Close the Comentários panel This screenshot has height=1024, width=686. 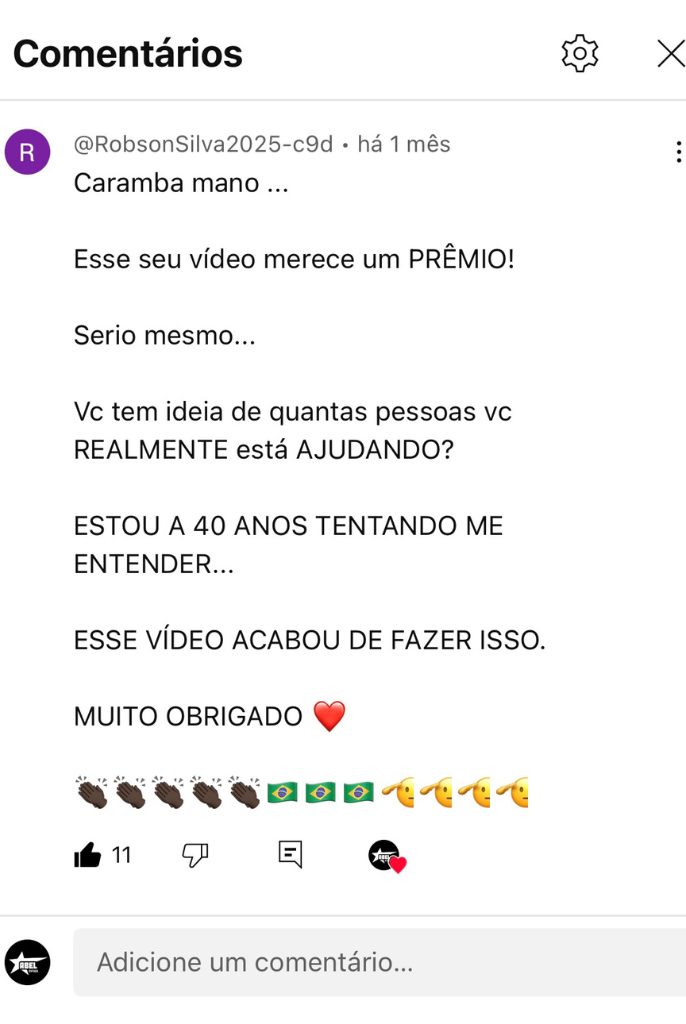click(x=670, y=53)
